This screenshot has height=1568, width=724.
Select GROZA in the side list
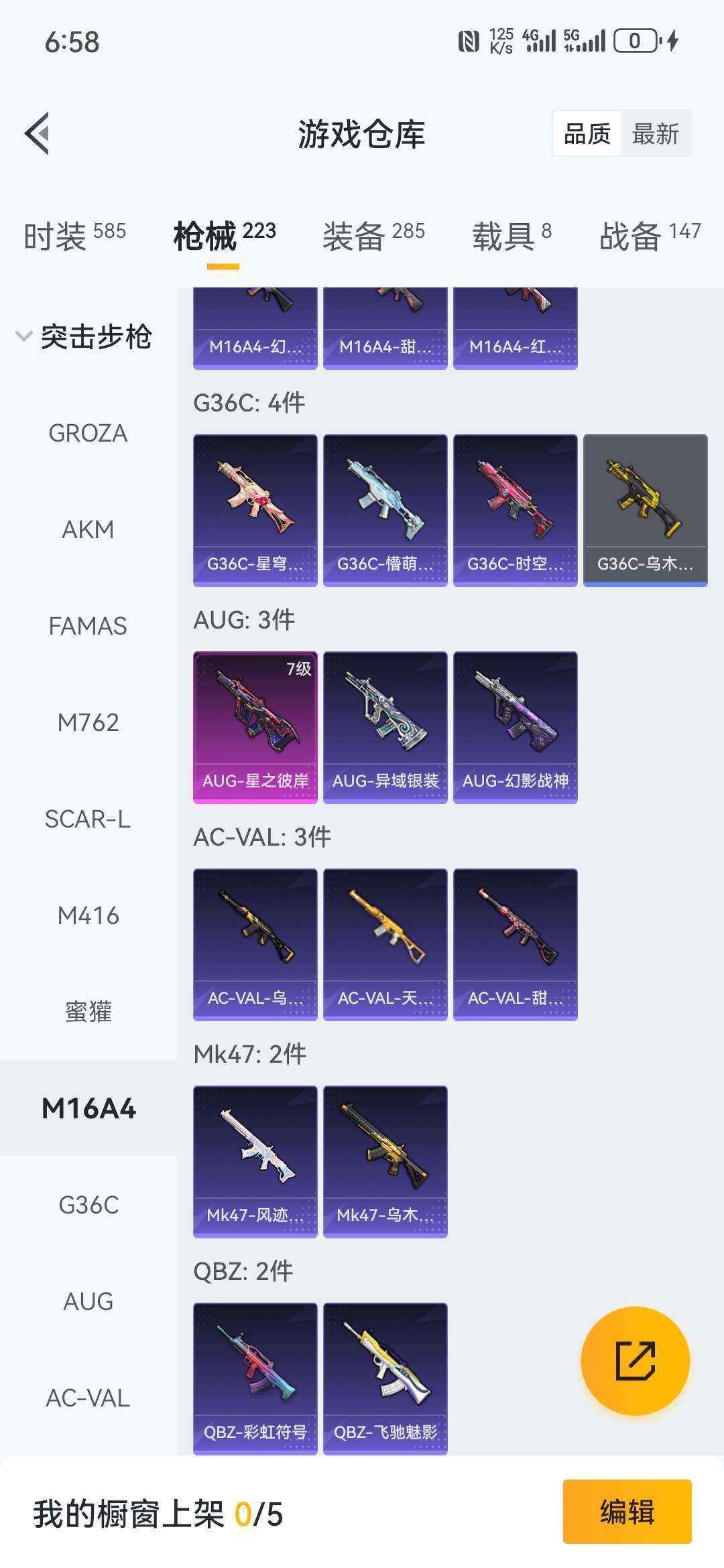88,433
